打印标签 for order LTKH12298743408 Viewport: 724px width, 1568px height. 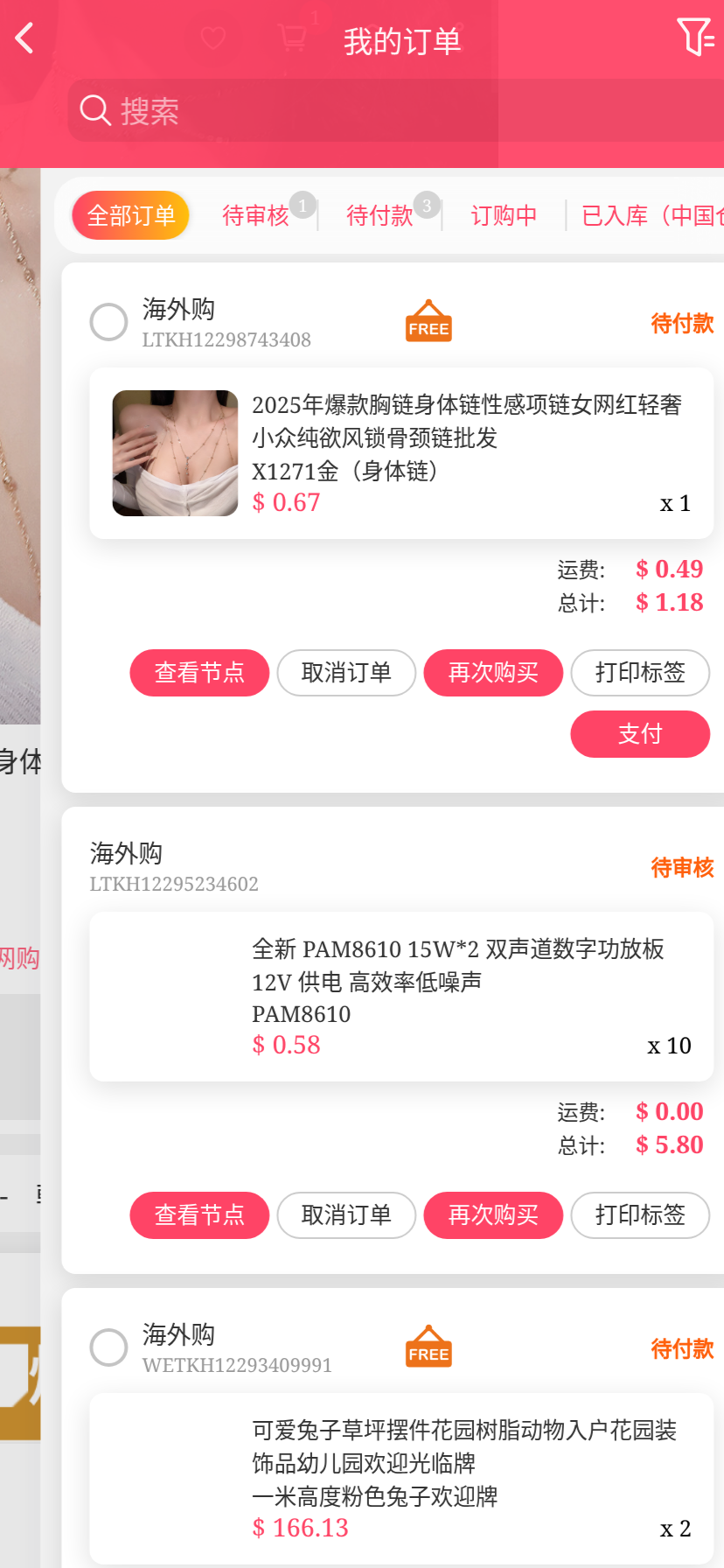[x=640, y=673]
